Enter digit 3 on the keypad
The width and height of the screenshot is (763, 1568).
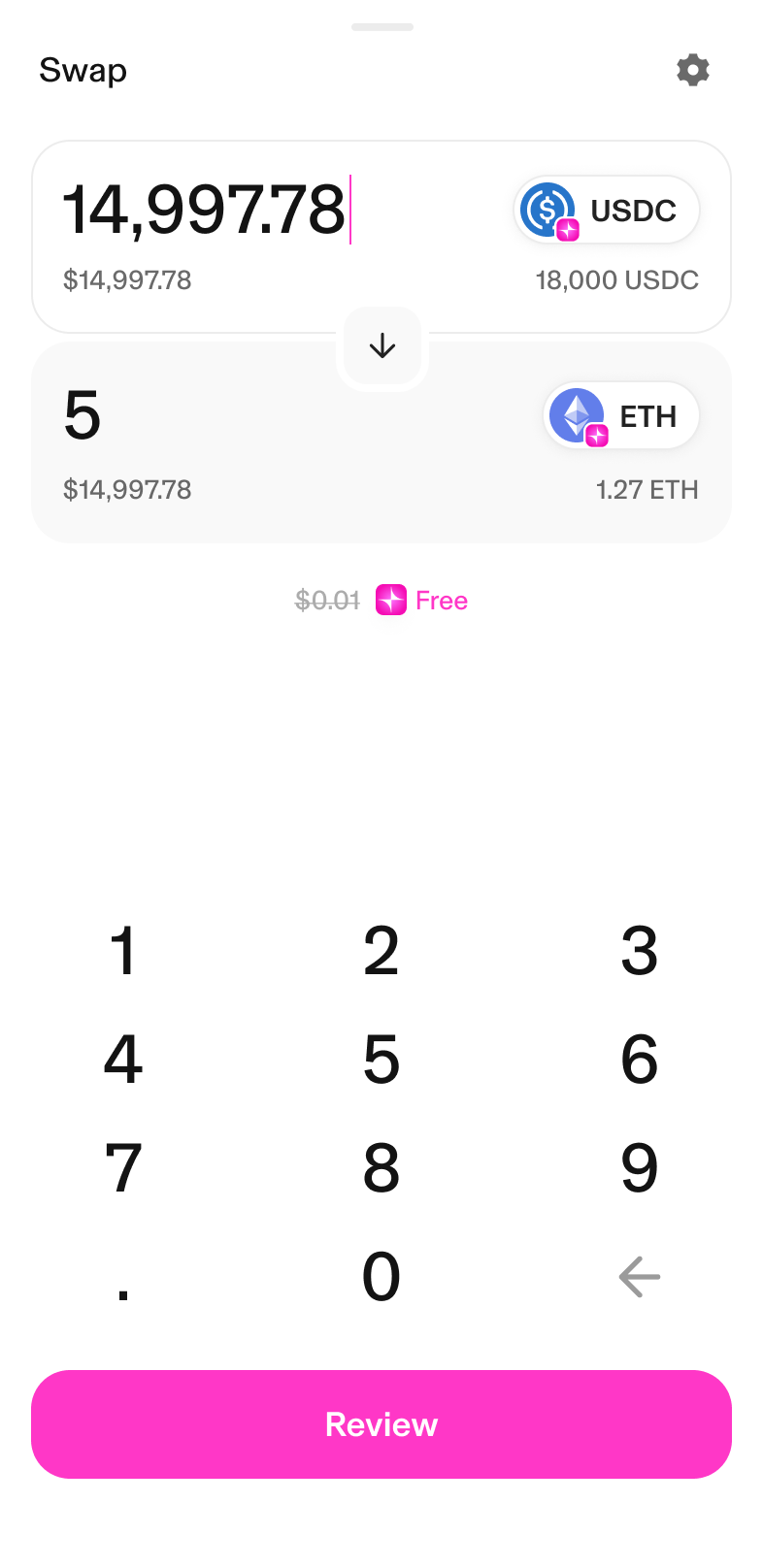[640, 951]
